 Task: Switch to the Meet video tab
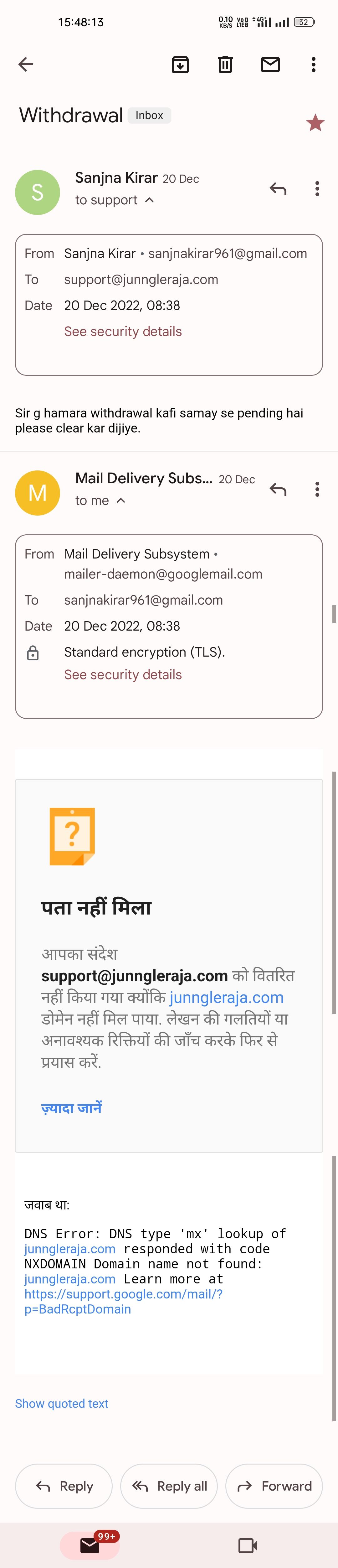point(248,1545)
